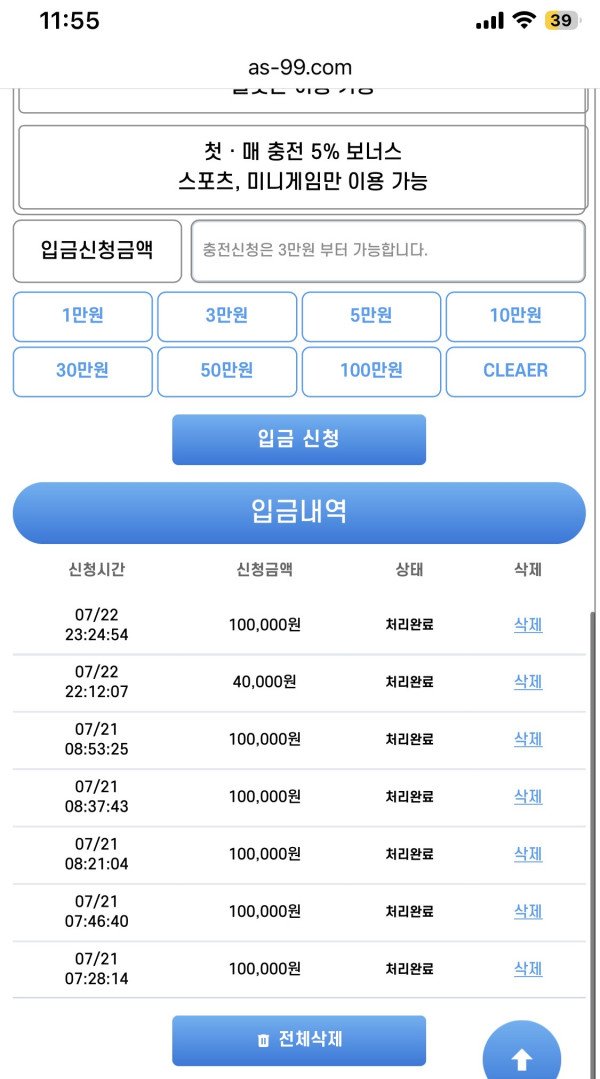Delete the 07/21 08:37:43 record

(528, 797)
